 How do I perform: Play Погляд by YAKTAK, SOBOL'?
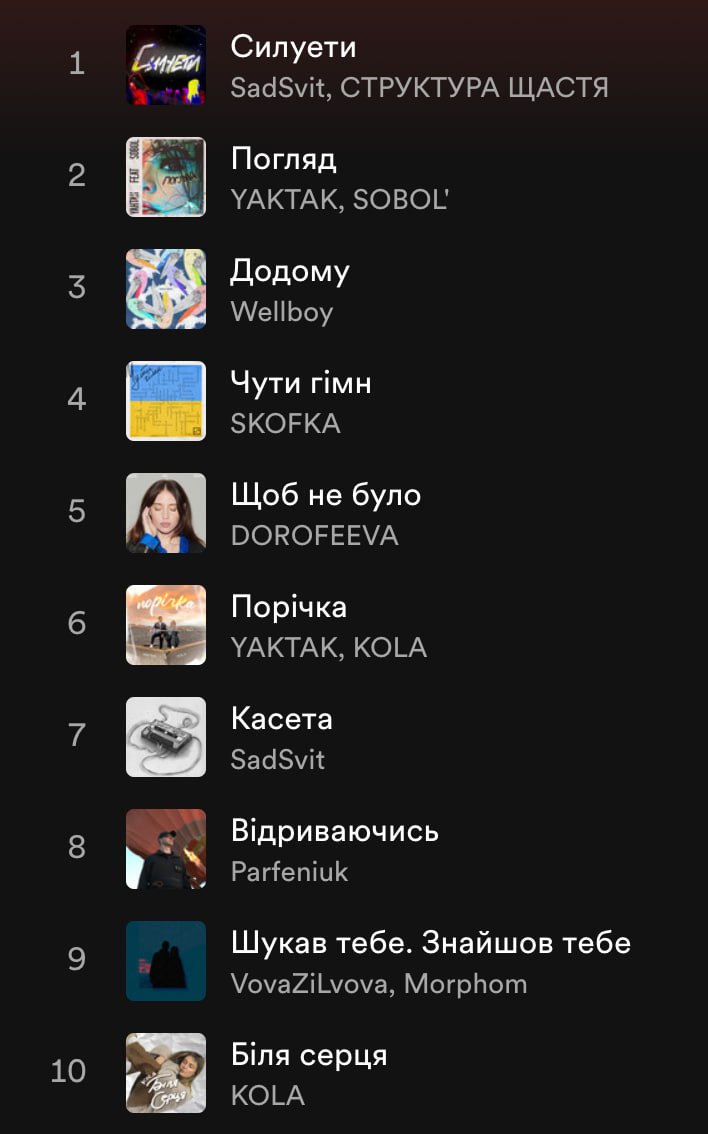[283, 159]
